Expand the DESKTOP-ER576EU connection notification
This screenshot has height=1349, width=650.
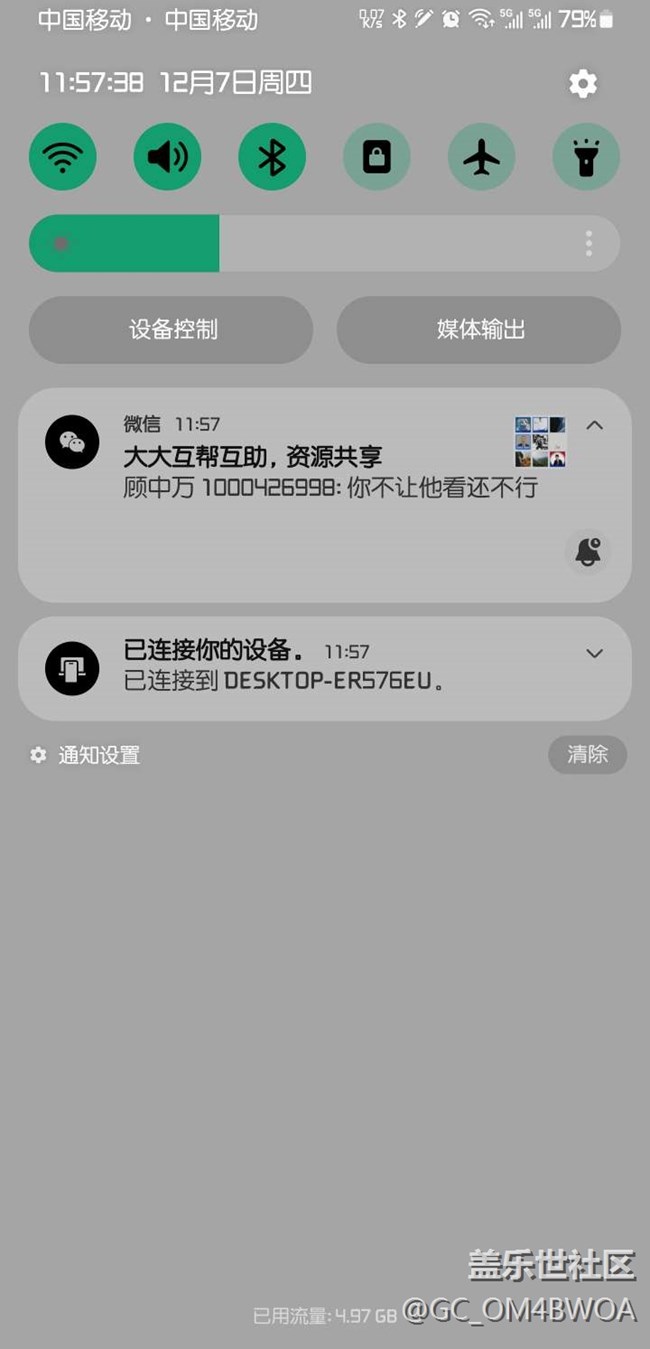coord(594,653)
